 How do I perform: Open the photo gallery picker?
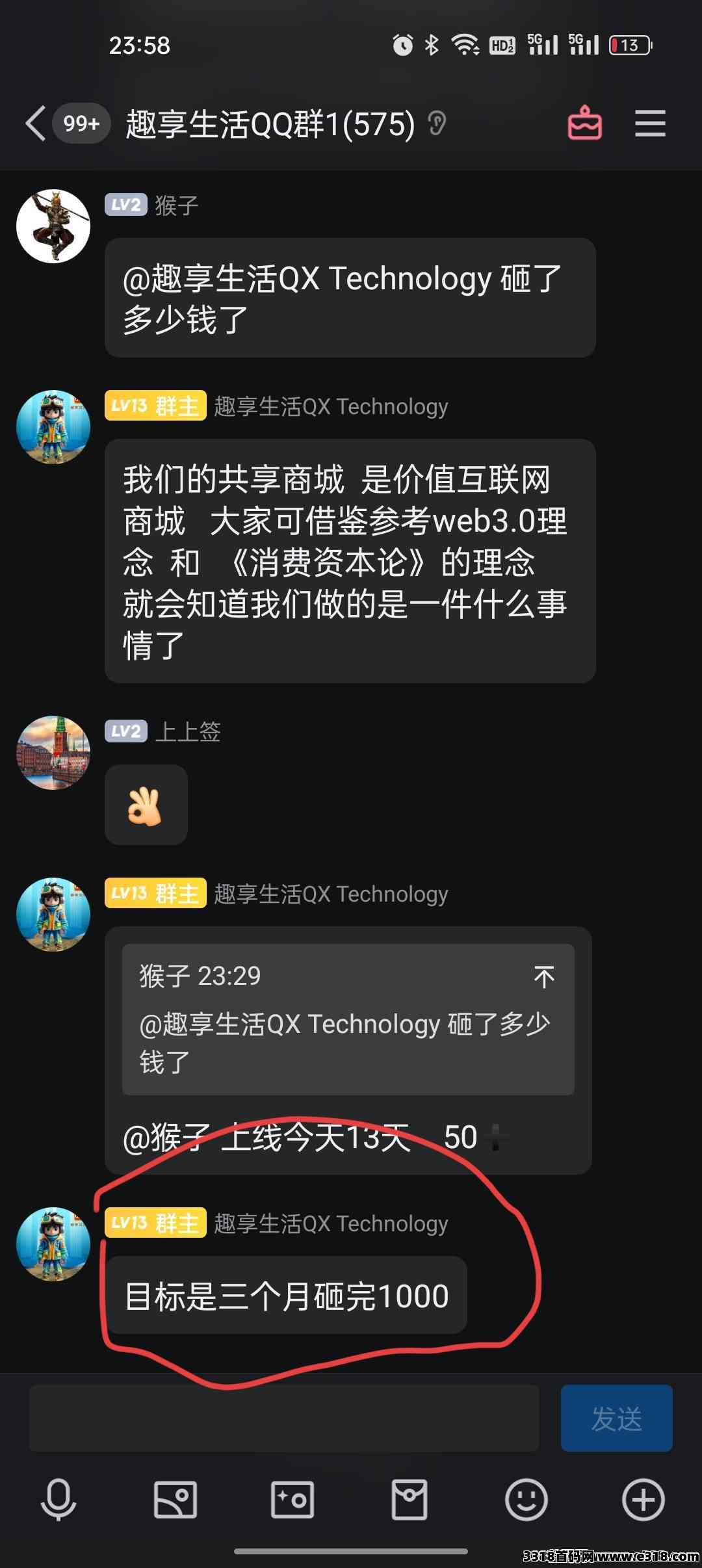(x=175, y=1499)
